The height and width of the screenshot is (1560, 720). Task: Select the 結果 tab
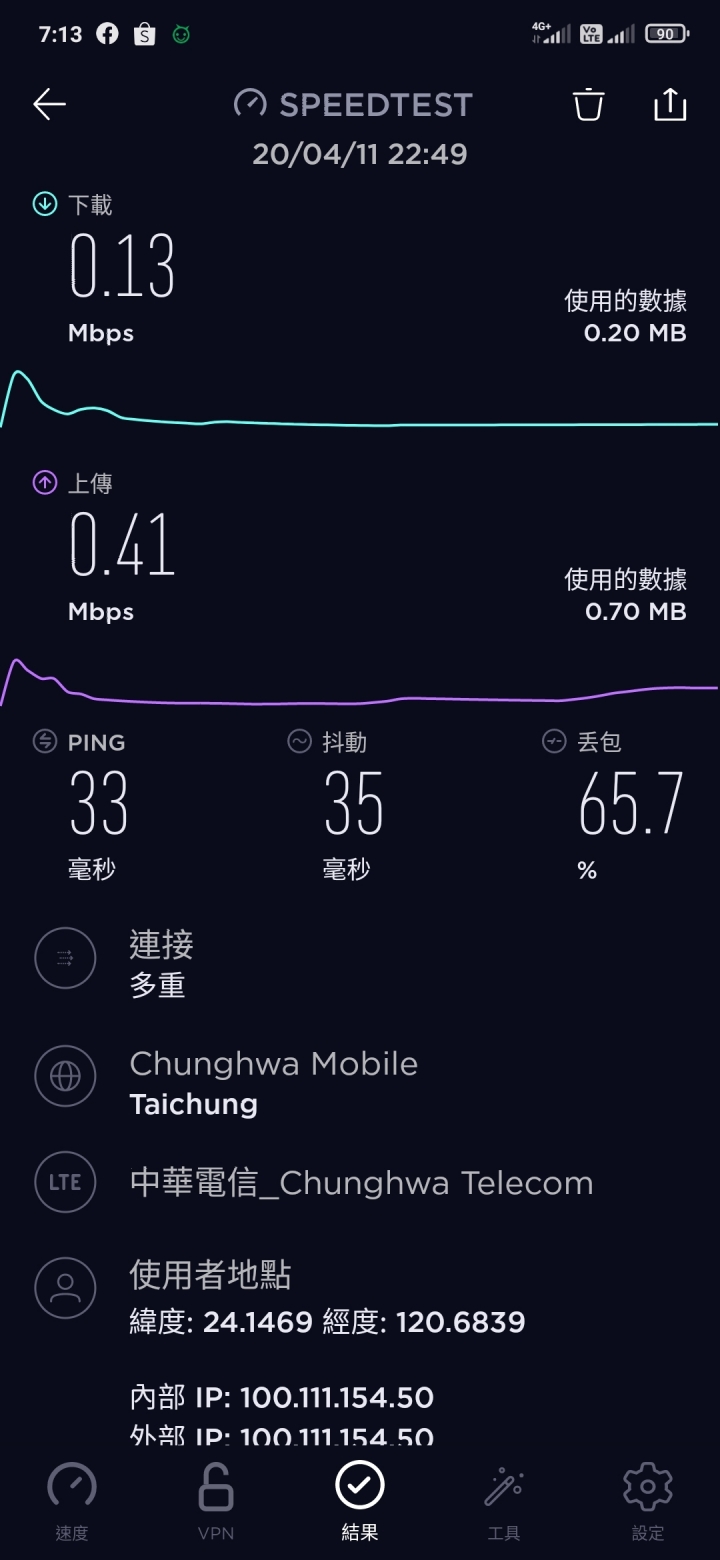tap(360, 1500)
